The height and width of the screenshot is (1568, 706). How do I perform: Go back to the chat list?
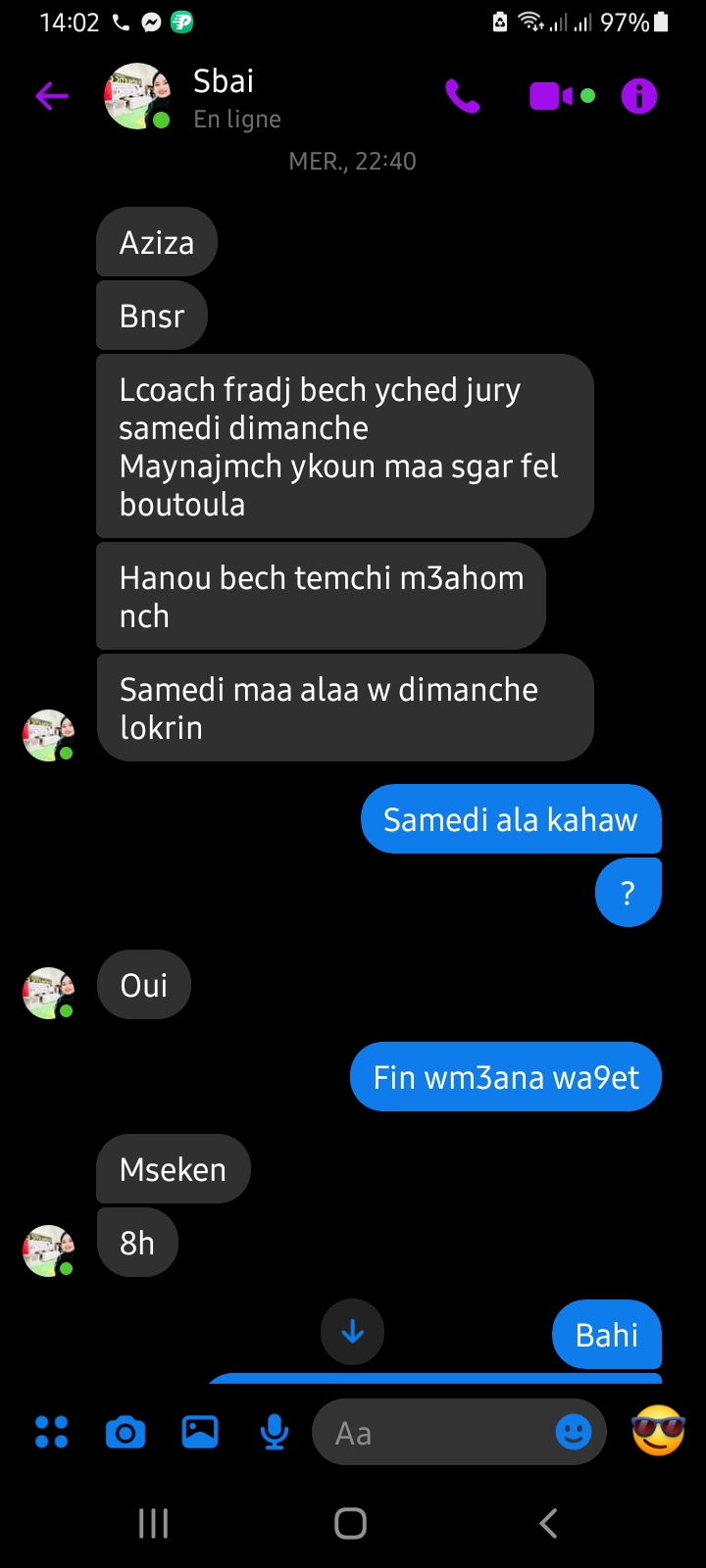coord(52,96)
